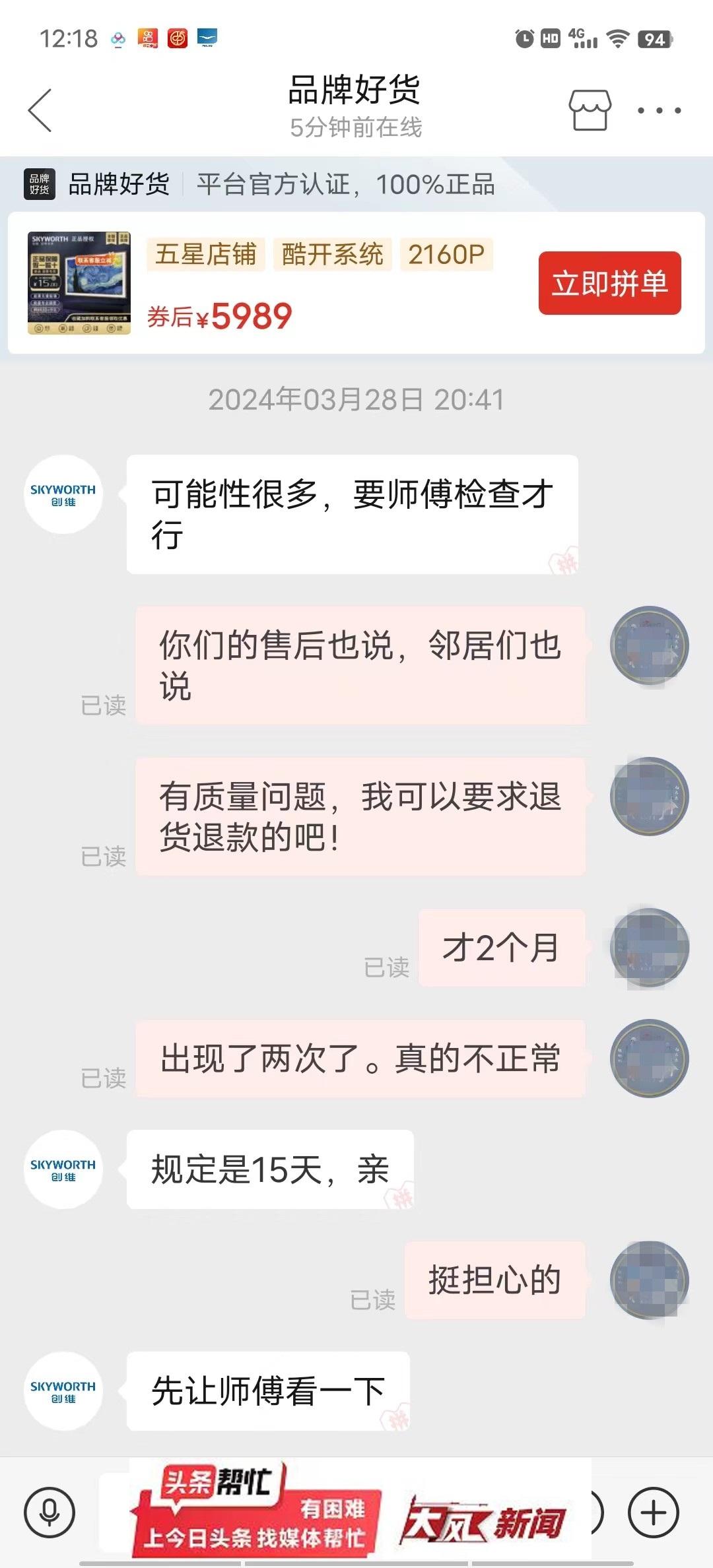Viewport: 713px width, 1568px height.
Task: Open the Skyworth TV product card
Action: click(x=80, y=283)
